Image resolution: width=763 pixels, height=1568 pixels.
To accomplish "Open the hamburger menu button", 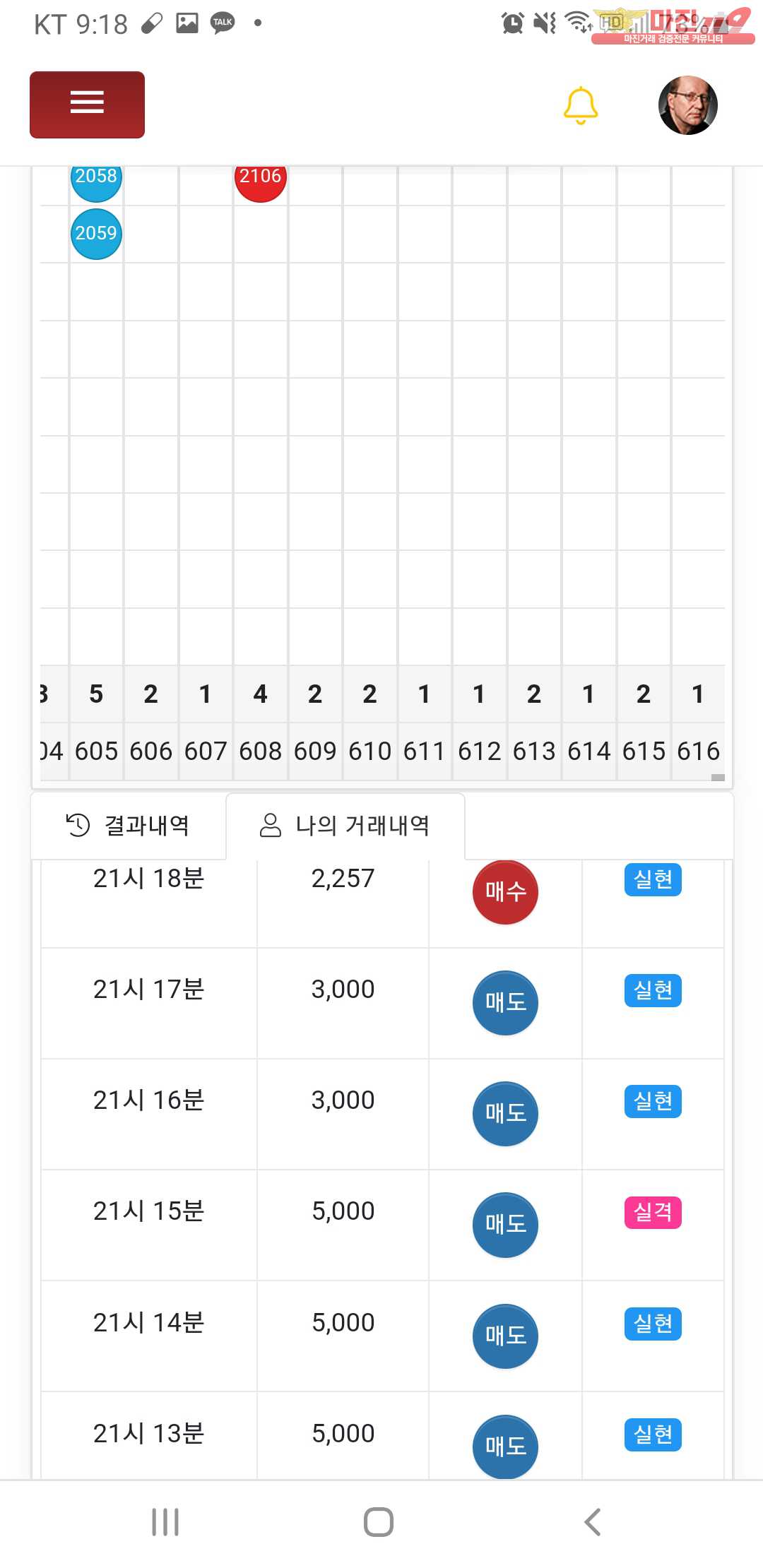I will click(87, 105).
